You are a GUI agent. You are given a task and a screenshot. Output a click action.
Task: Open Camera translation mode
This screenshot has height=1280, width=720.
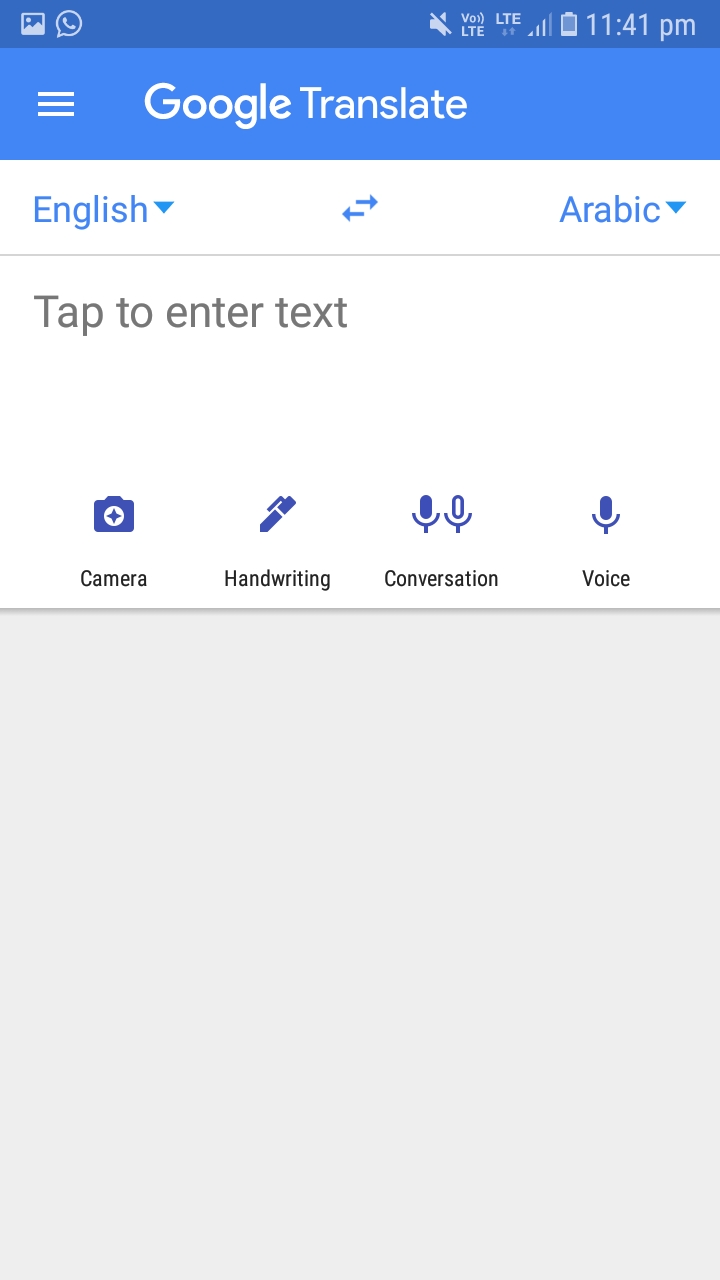113,542
